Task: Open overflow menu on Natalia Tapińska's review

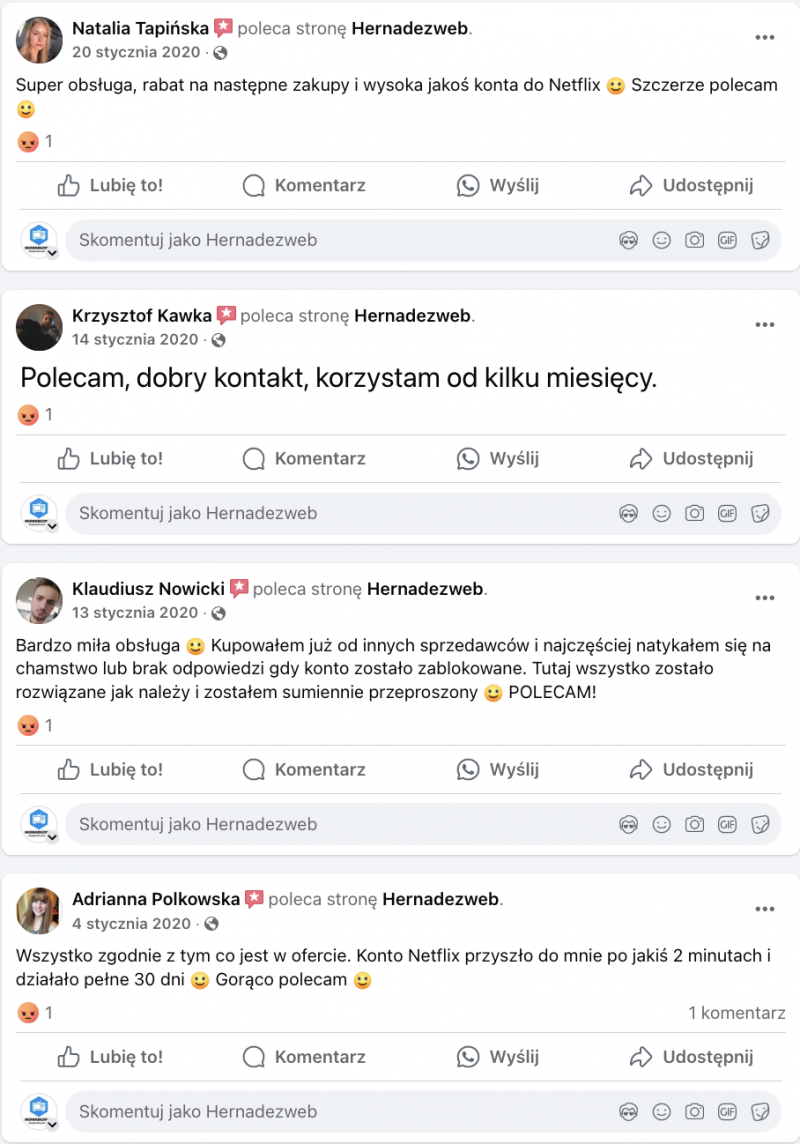Action: click(x=765, y=38)
